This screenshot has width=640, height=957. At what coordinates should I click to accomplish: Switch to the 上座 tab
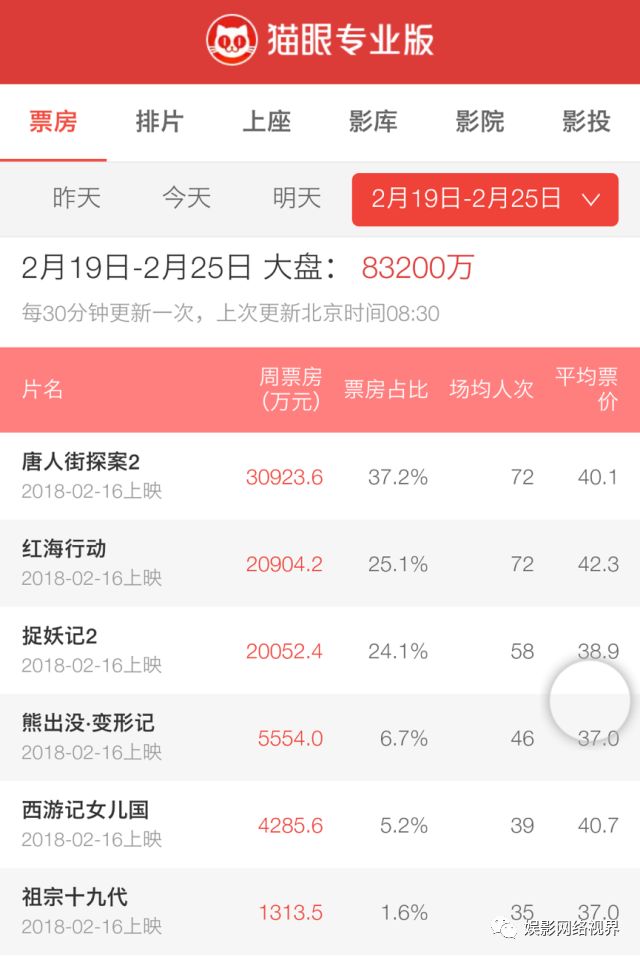point(266,122)
